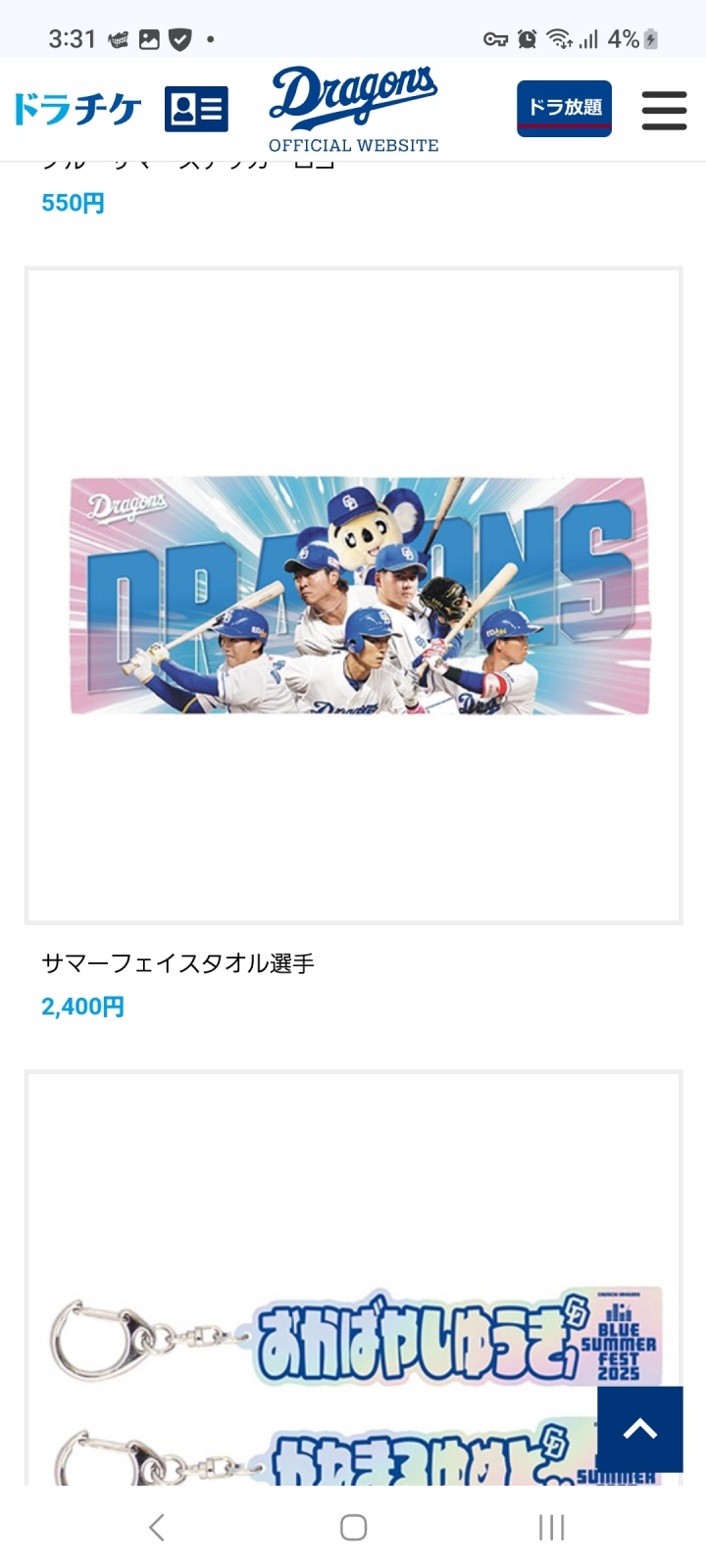
Task: Open the name keychain product card
Action: [x=353, y=1279]
